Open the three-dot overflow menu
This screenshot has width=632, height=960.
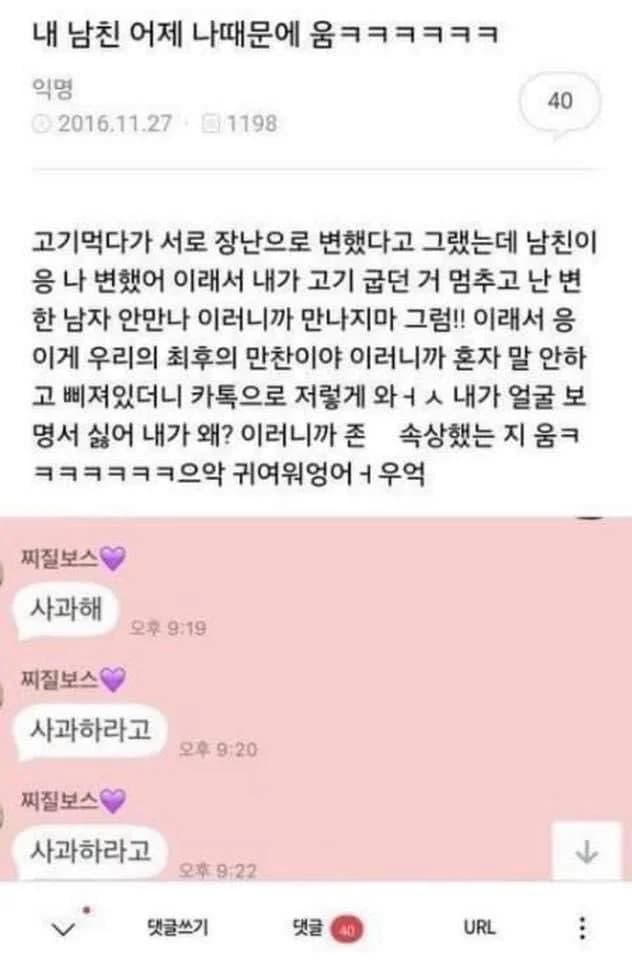583,928
